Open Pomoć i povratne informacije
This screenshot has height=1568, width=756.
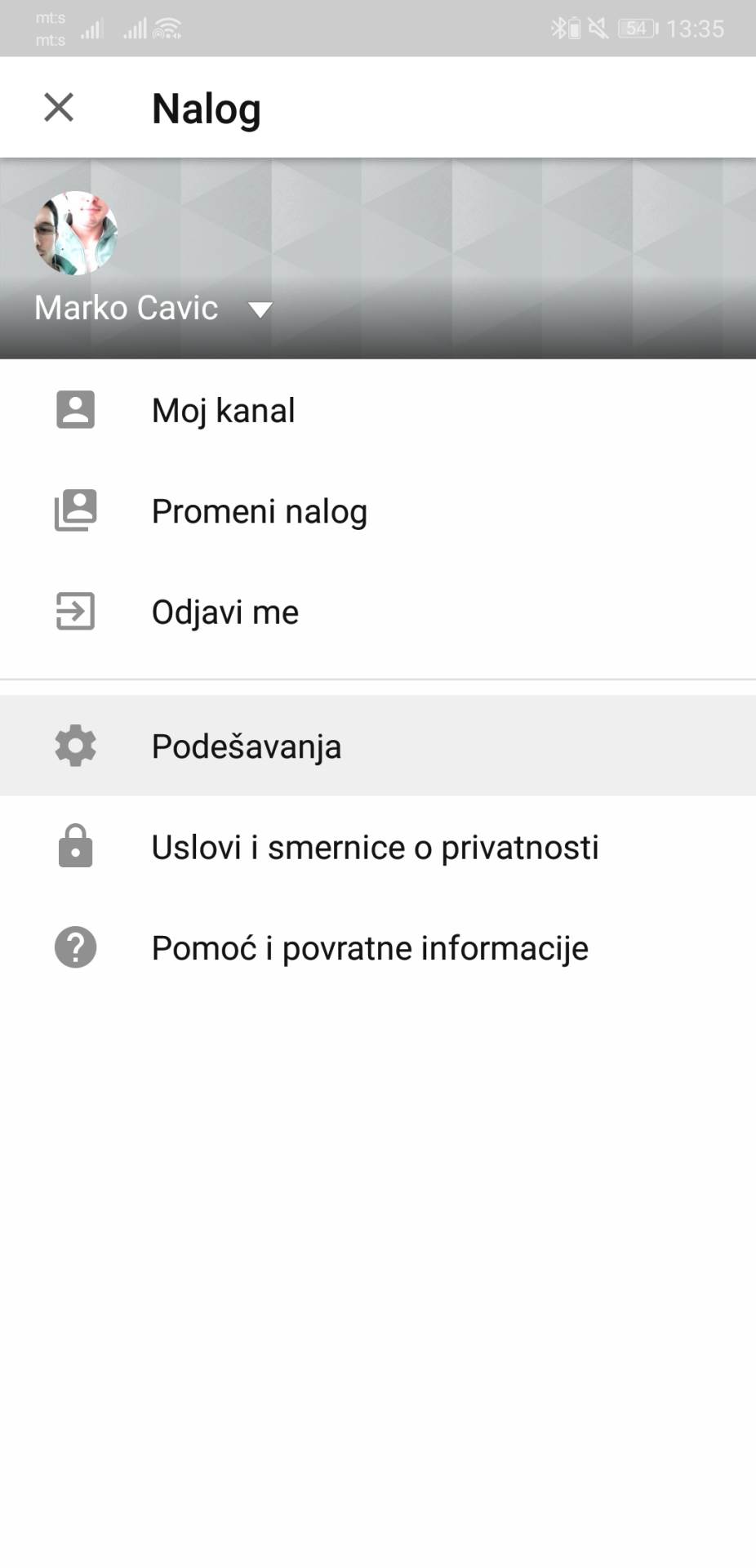369,948
